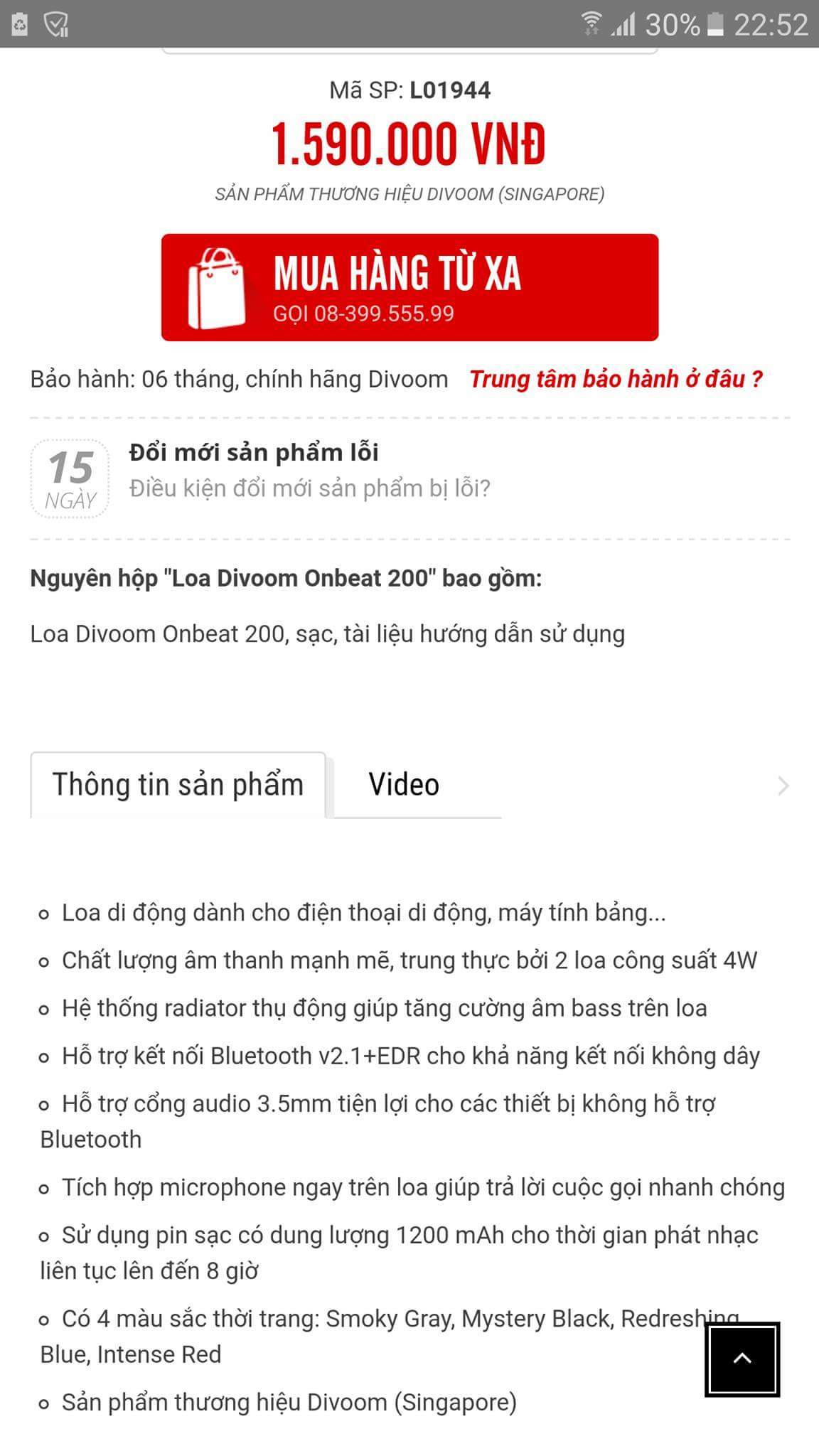Show more tabs with the right chevron
Viewport: 819px width, 1456px height.
pos(783,786)
